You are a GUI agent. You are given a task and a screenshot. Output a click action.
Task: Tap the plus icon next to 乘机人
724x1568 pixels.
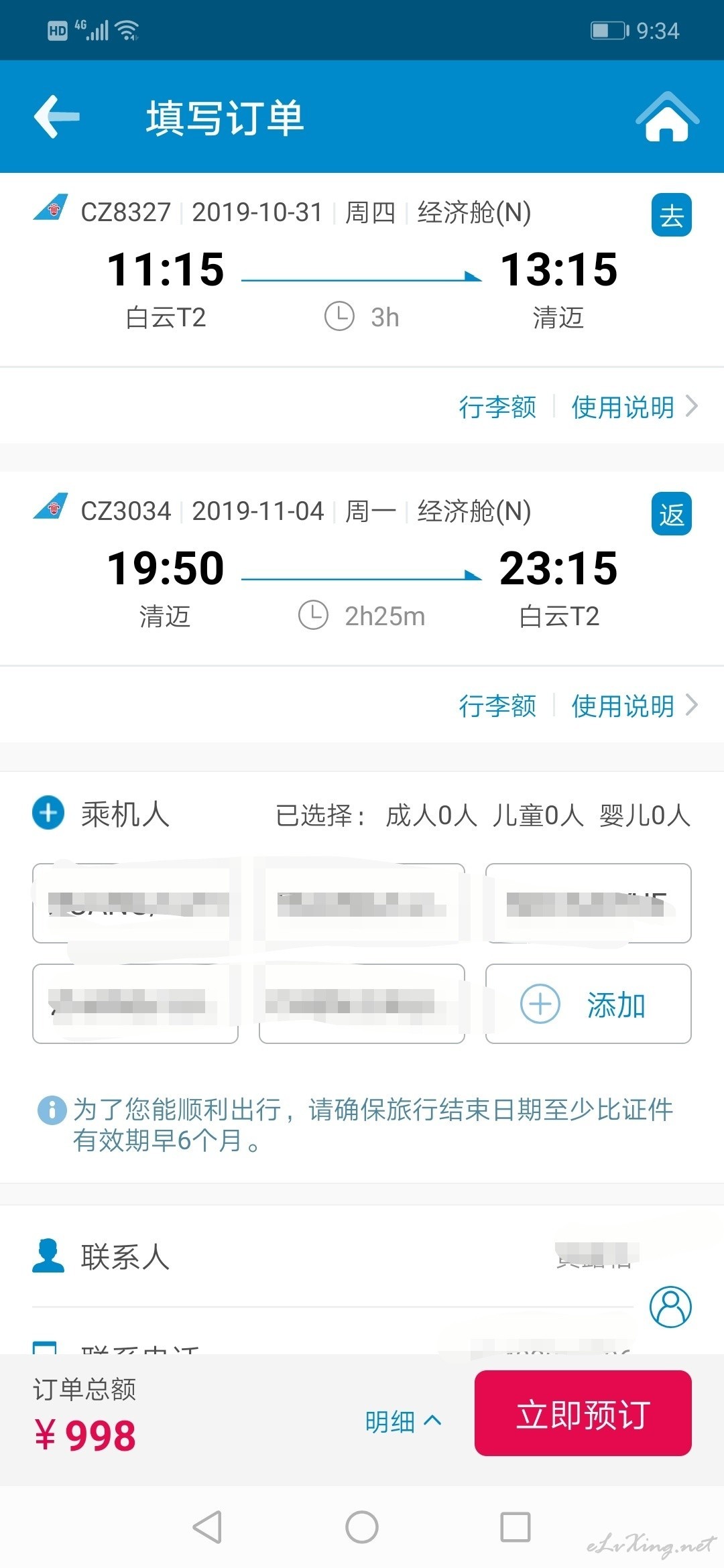coord(48,813)
